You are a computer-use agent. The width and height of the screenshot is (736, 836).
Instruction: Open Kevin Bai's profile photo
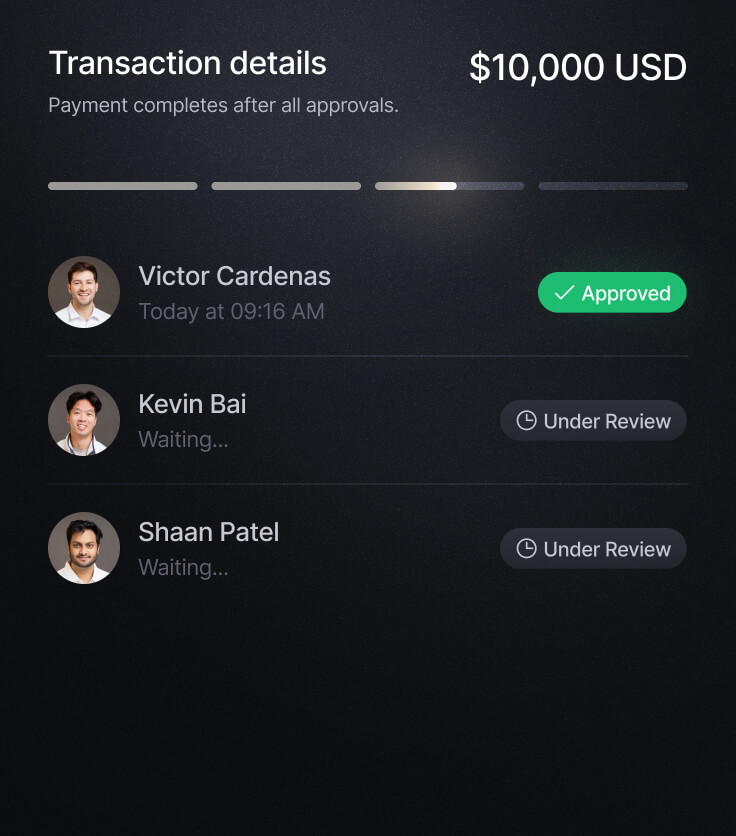click(84, 420)
